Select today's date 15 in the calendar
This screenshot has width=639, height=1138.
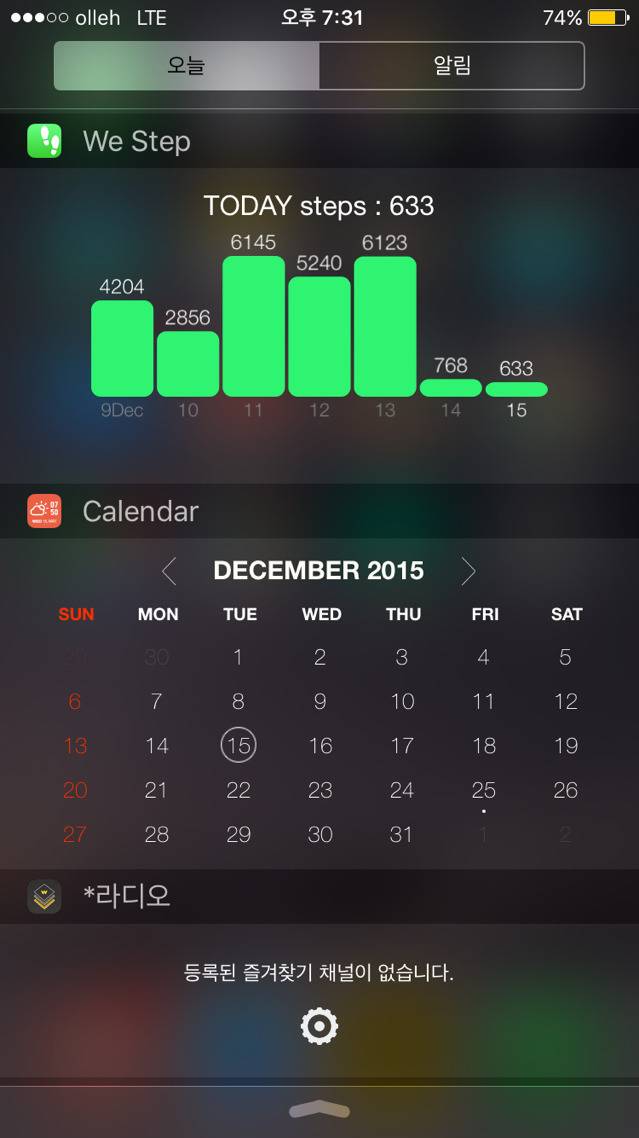tap(238, 746)
